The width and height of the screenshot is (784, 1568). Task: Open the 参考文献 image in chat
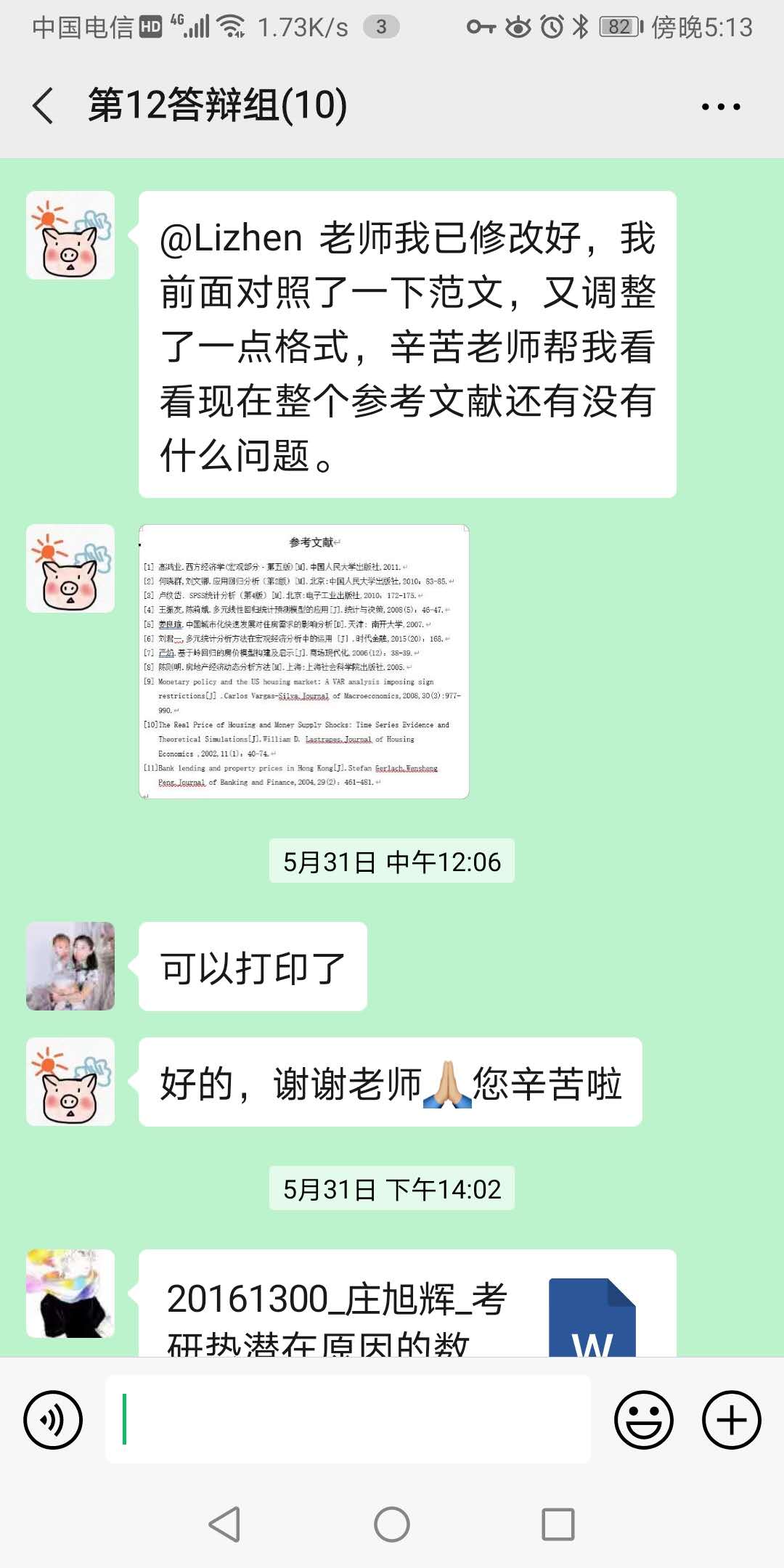pyautogui.click(x=303, y=661)
